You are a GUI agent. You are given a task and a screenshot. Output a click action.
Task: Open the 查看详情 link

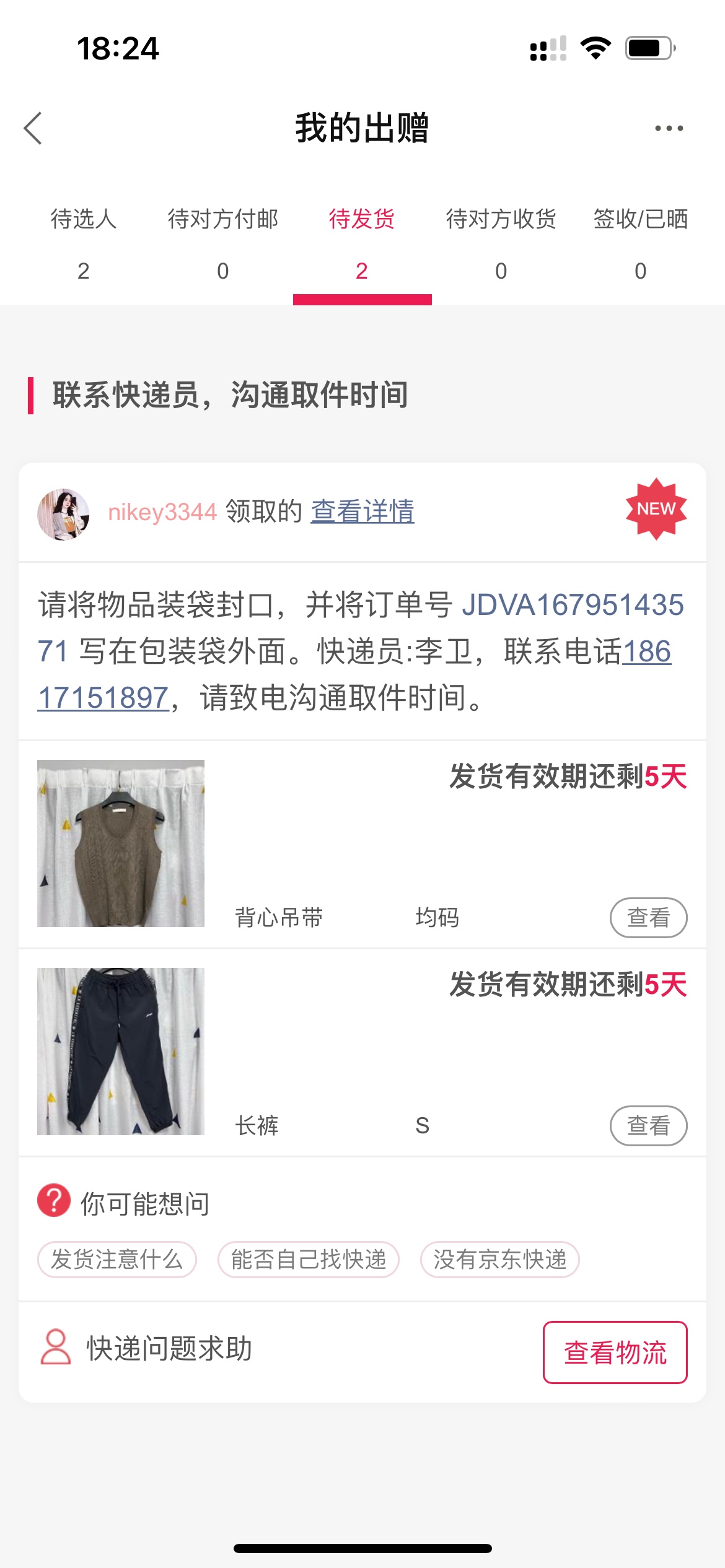coord(362,512)
